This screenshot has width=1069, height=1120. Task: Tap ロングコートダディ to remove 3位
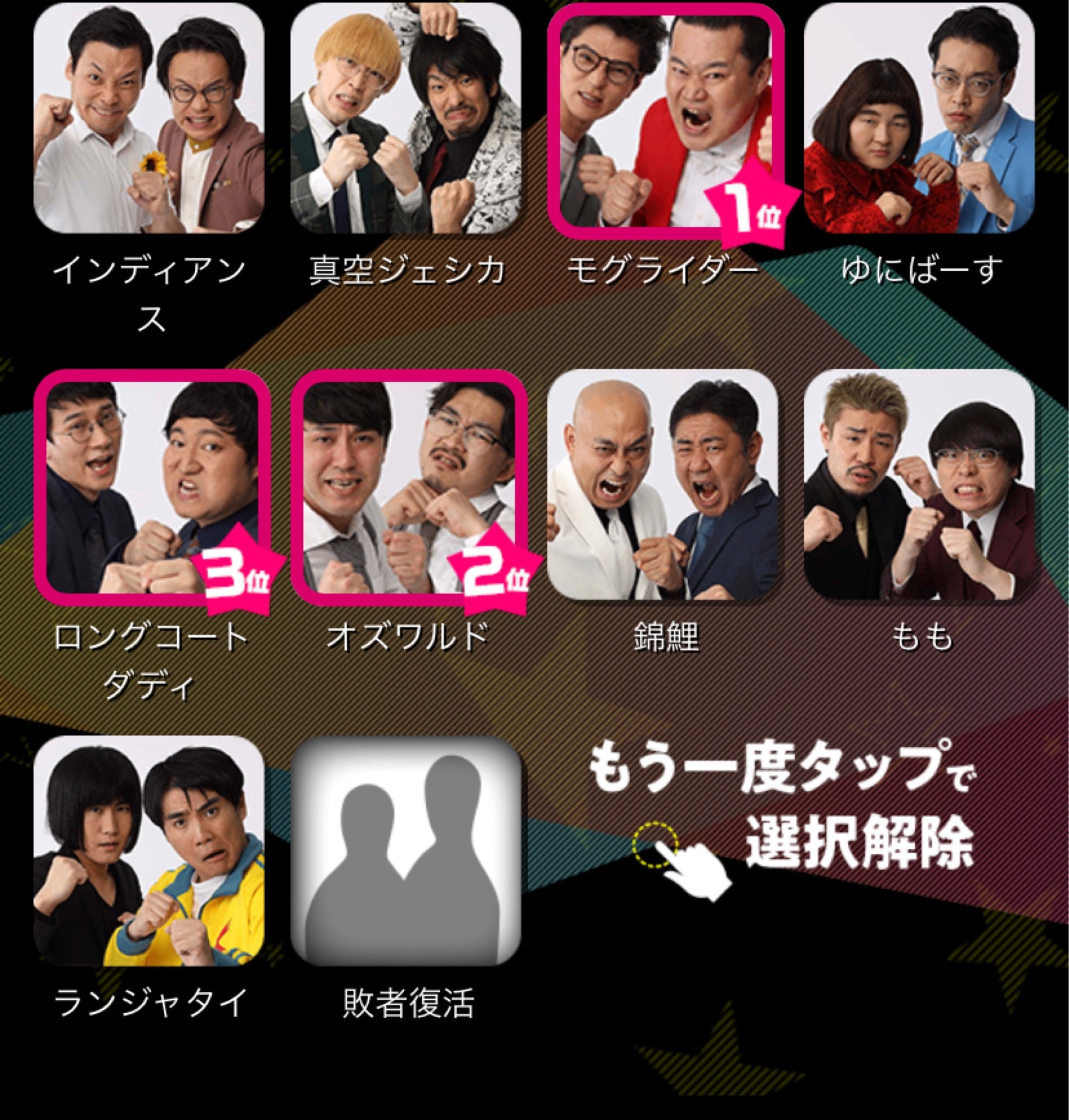coord(152,487)
